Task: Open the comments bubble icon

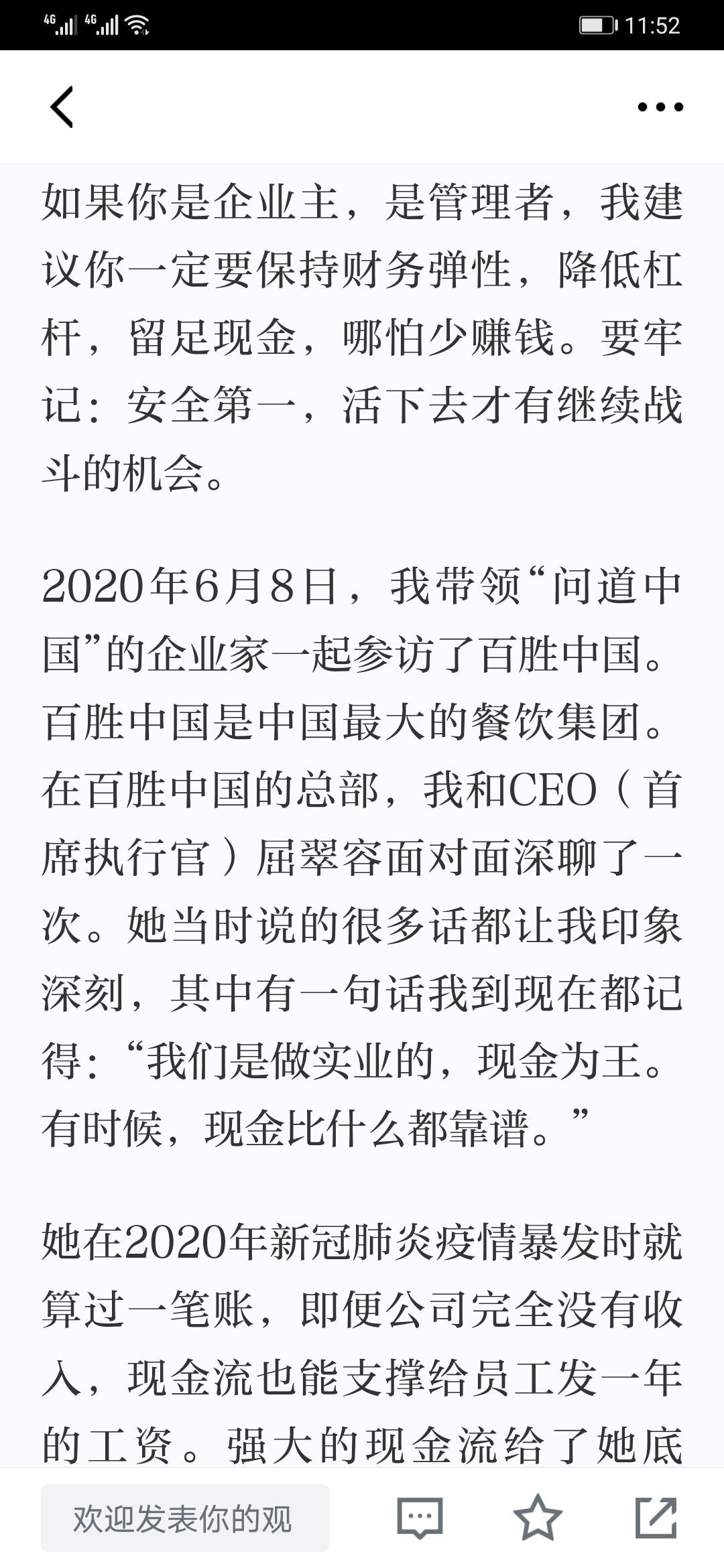Action: 420,1517
